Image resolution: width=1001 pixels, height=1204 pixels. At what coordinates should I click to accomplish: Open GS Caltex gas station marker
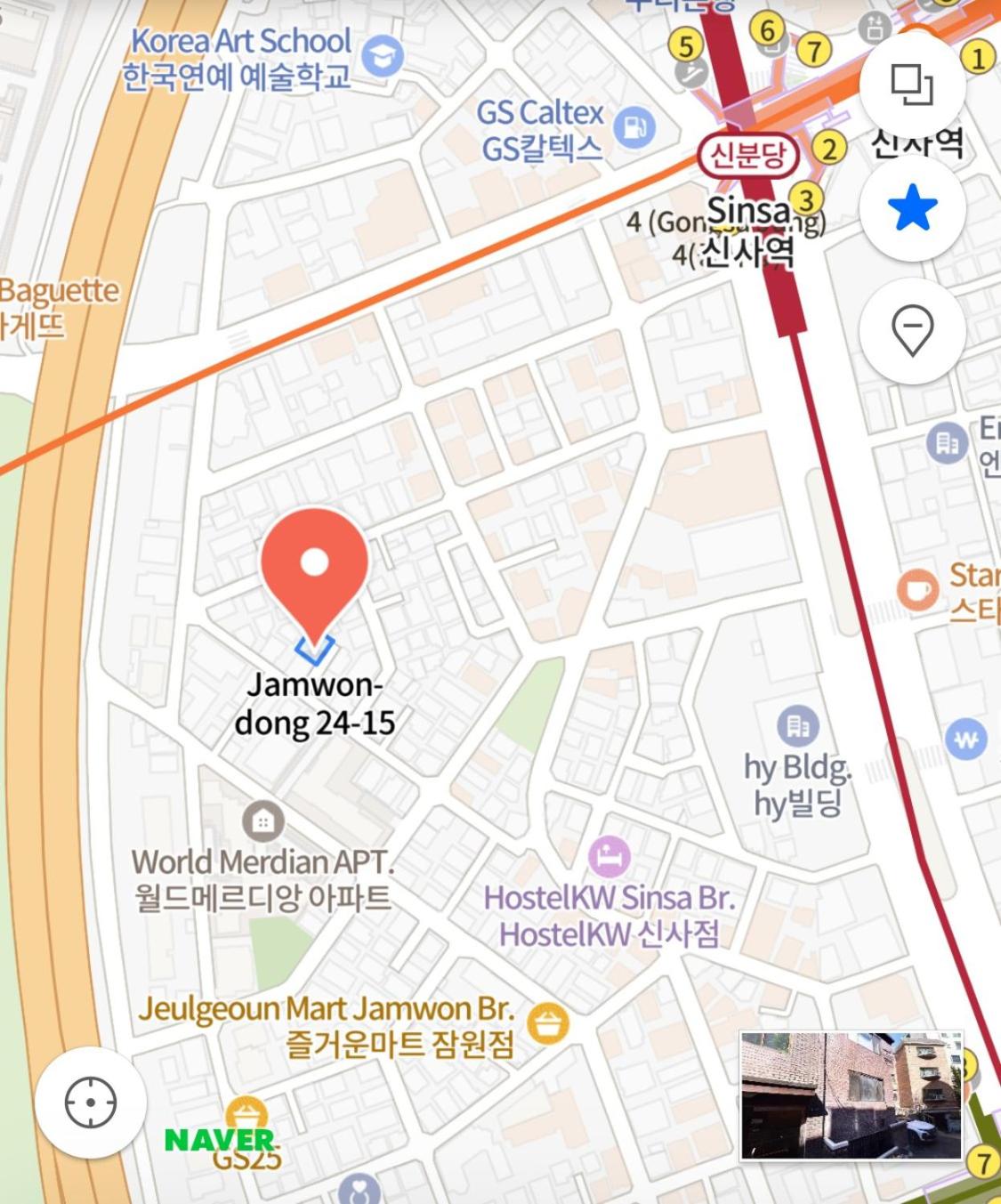pyautogui.click(x=634, y=125)
